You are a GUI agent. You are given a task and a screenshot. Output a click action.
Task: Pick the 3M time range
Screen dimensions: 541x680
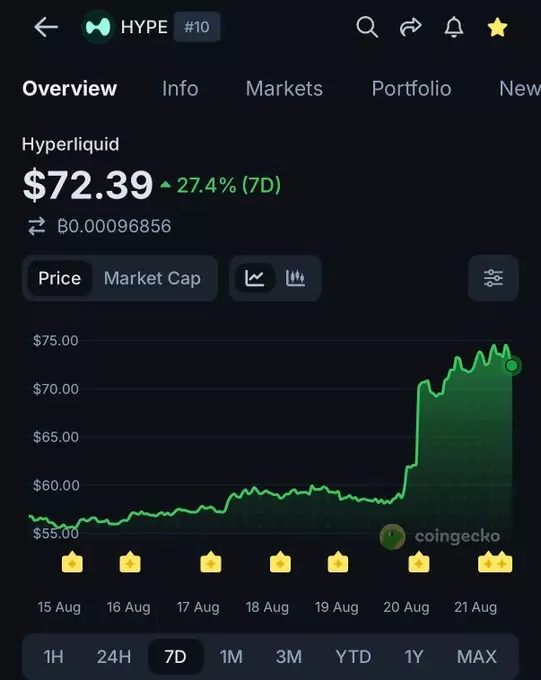pyautogui.click(x=289, y=657)
